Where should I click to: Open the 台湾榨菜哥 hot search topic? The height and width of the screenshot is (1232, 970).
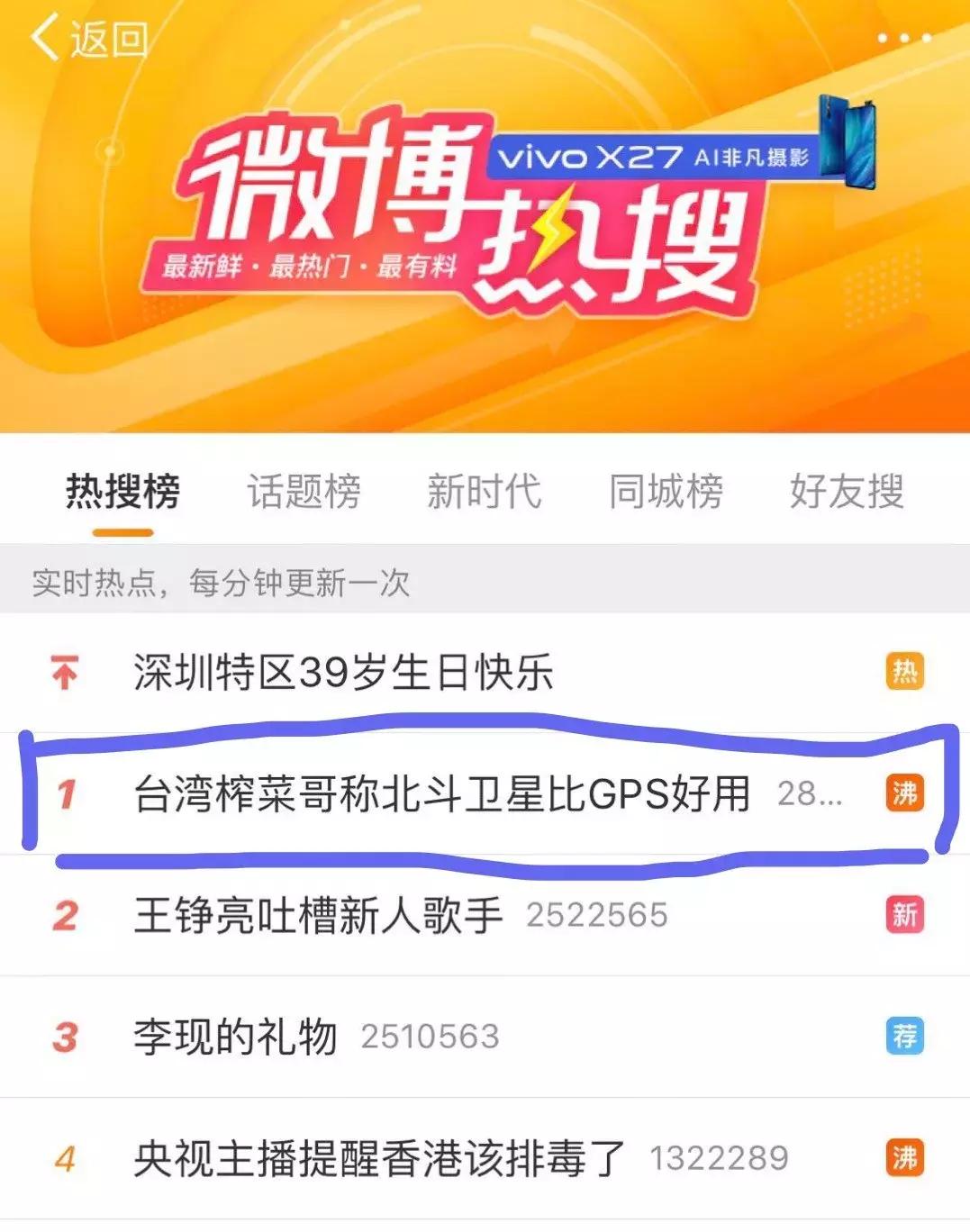pyautogui.click(x=441, y=793)
